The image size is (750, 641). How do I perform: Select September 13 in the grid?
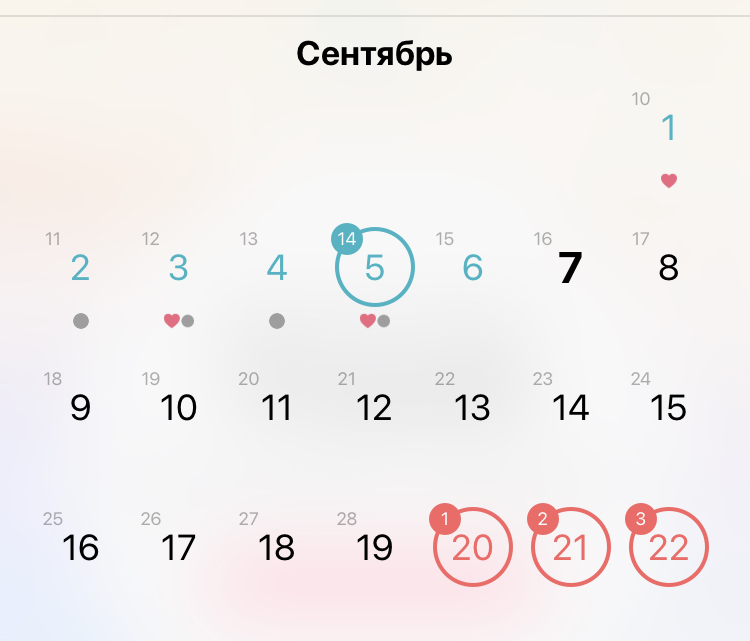coord(472,408)
